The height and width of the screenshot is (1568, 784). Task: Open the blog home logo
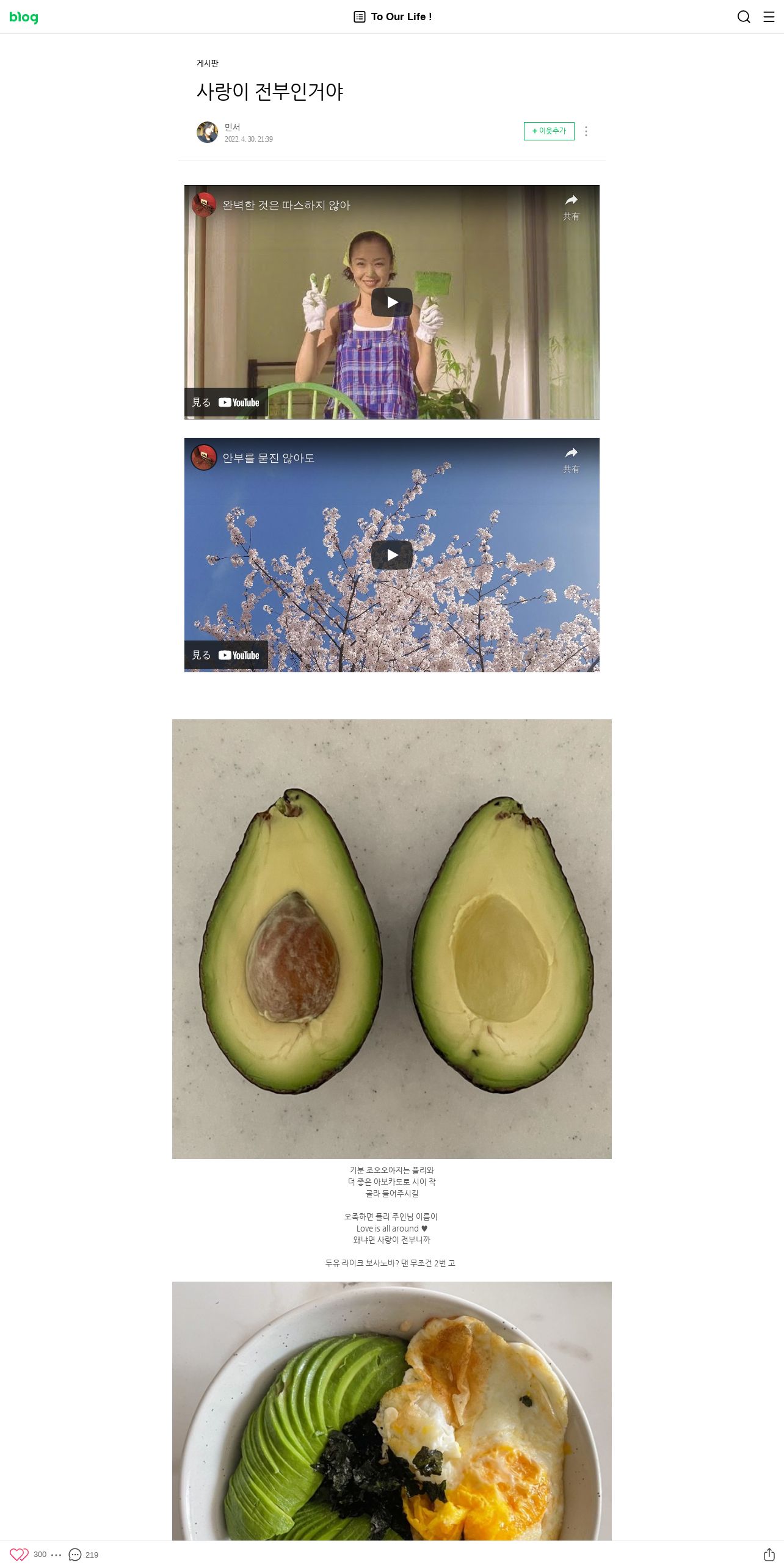coord(24,17)
